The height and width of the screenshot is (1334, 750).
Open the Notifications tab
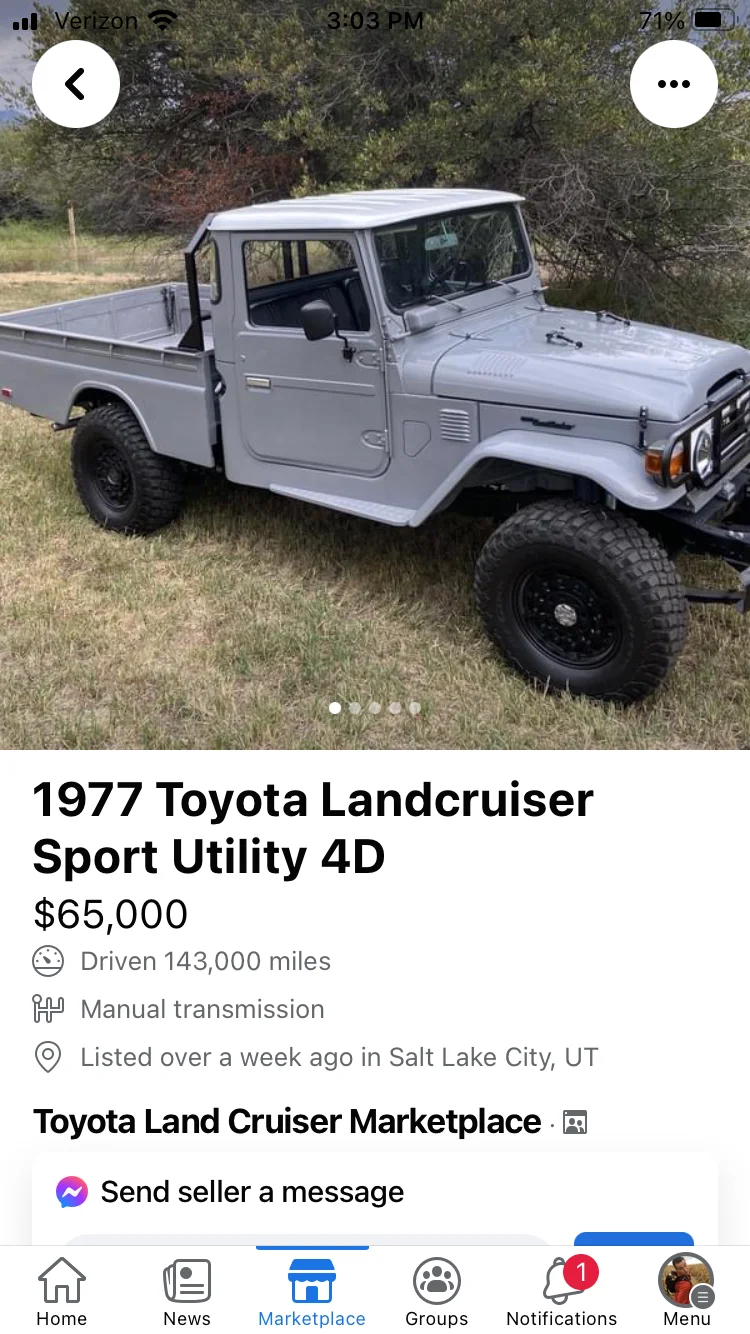click(x=562, y=1292)
